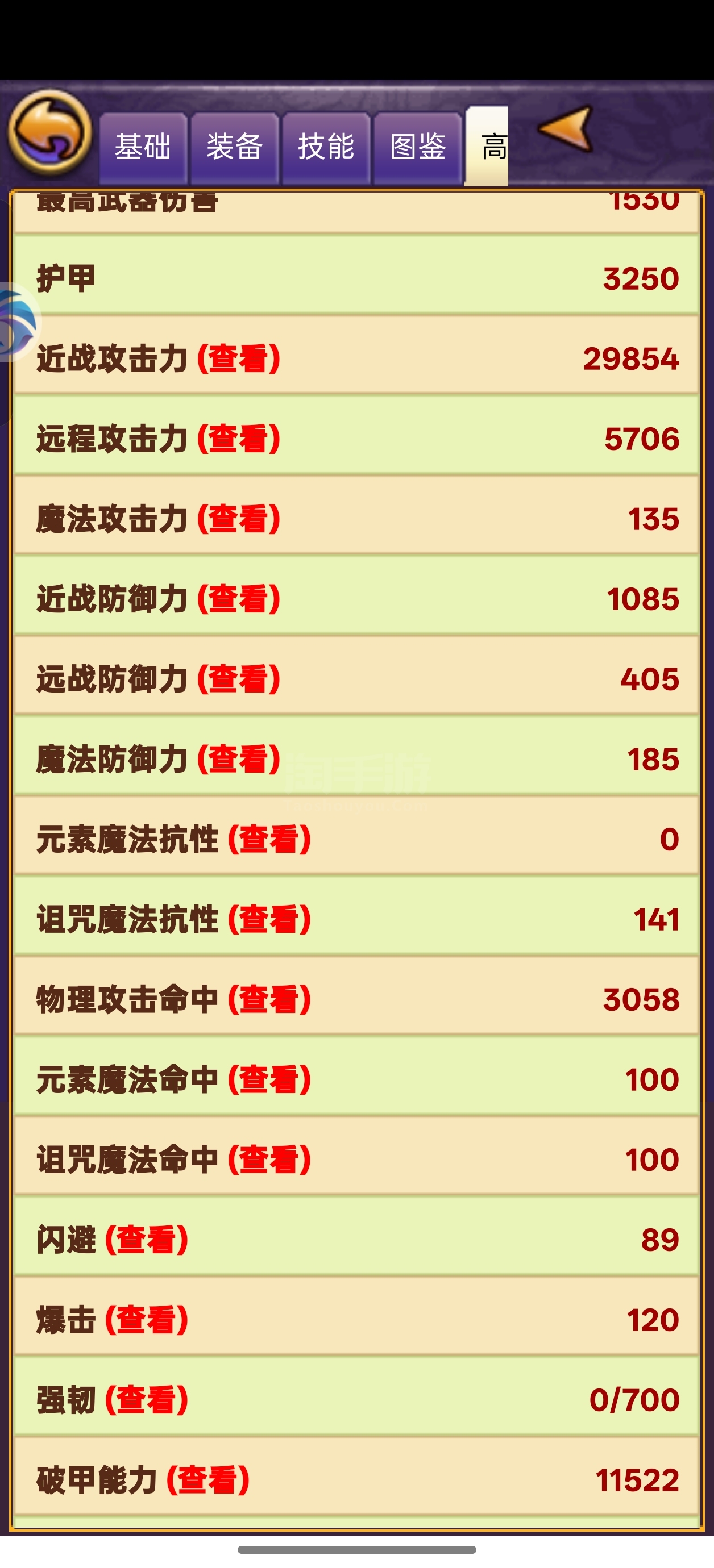This screenshot has width=714, height=1568.
Task: Open the 装备 tab
Action: 235,148
